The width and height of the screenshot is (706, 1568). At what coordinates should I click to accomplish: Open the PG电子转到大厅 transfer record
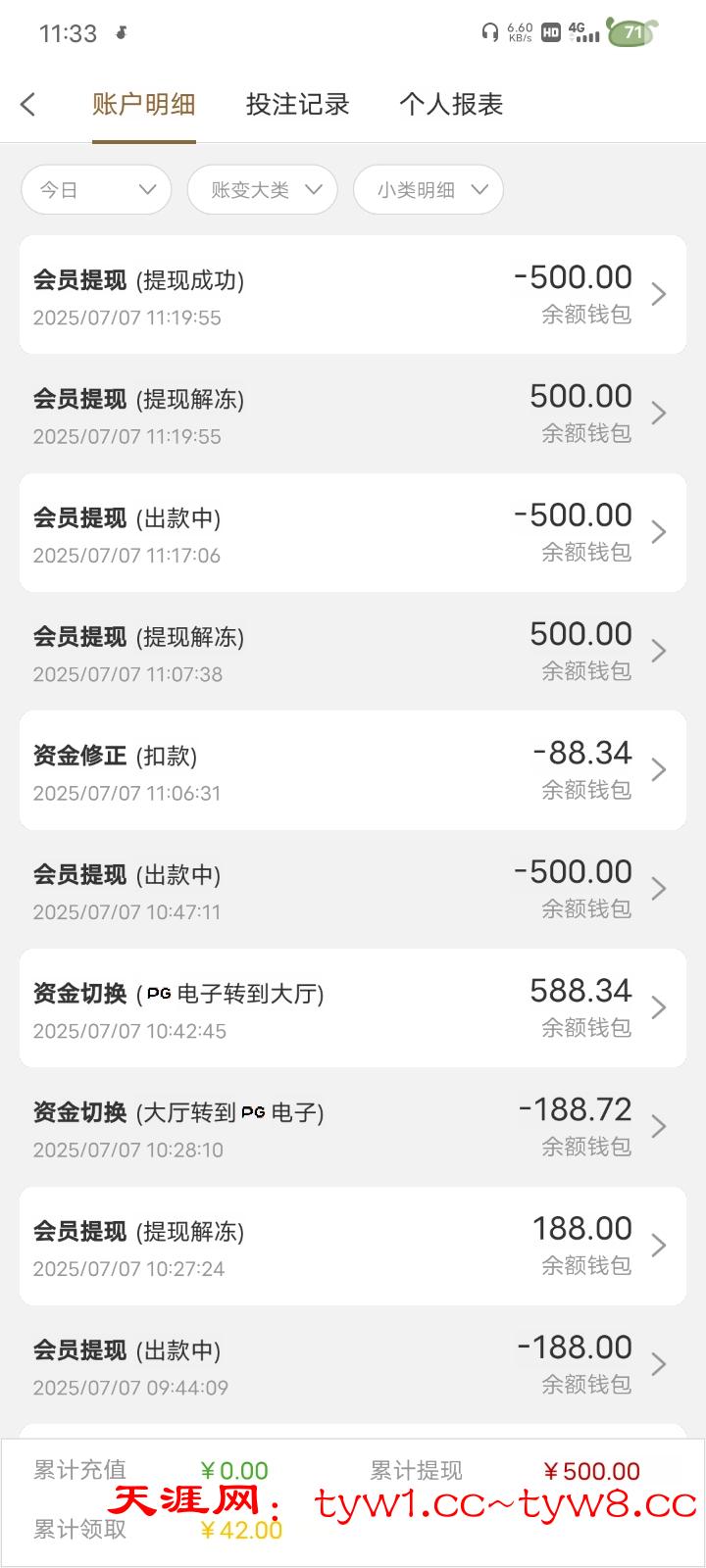click(x=353, y=1007)
